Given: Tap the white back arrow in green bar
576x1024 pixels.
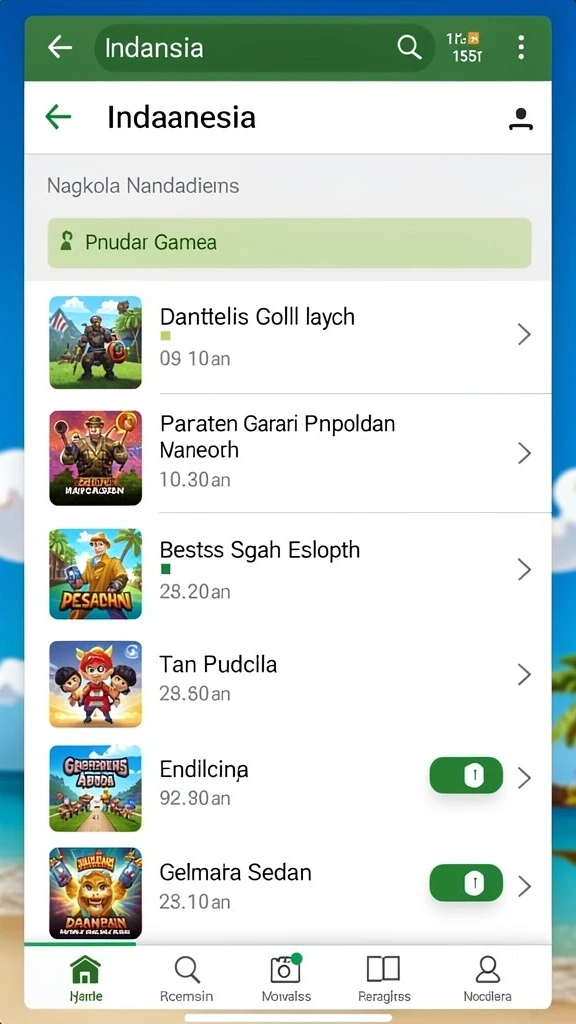Looking at the screenshot, I should click(60, 48).
